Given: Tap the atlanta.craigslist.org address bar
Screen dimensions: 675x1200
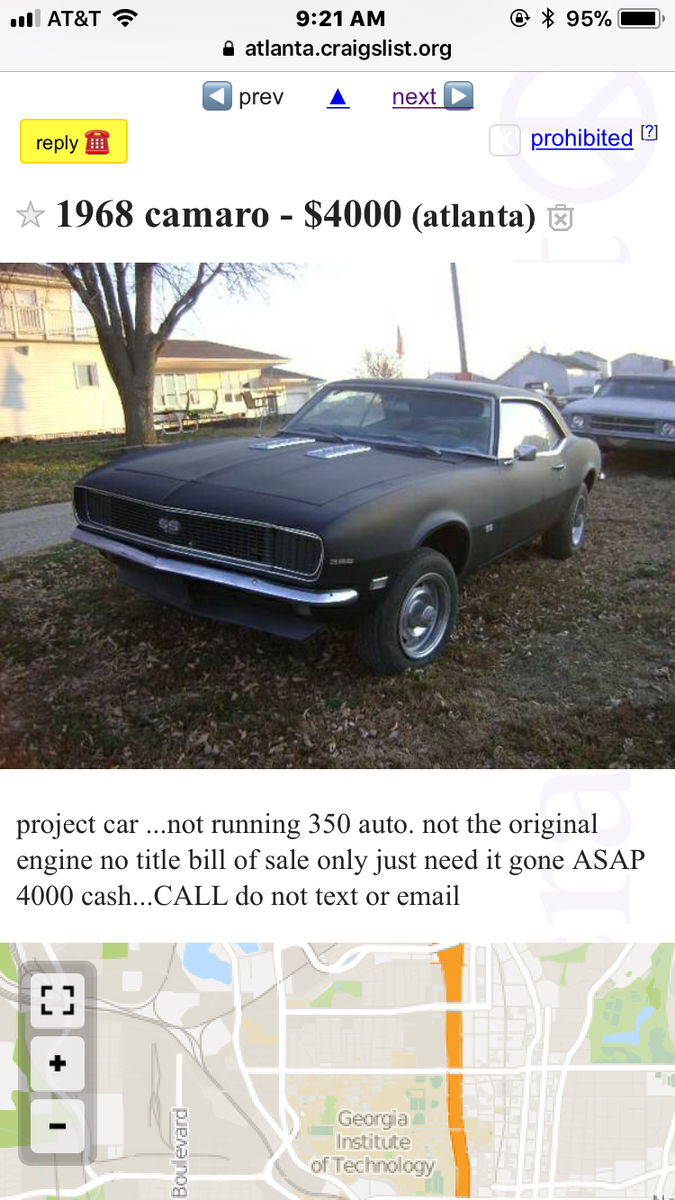Looking at the screenshot, I should [337, 48].
